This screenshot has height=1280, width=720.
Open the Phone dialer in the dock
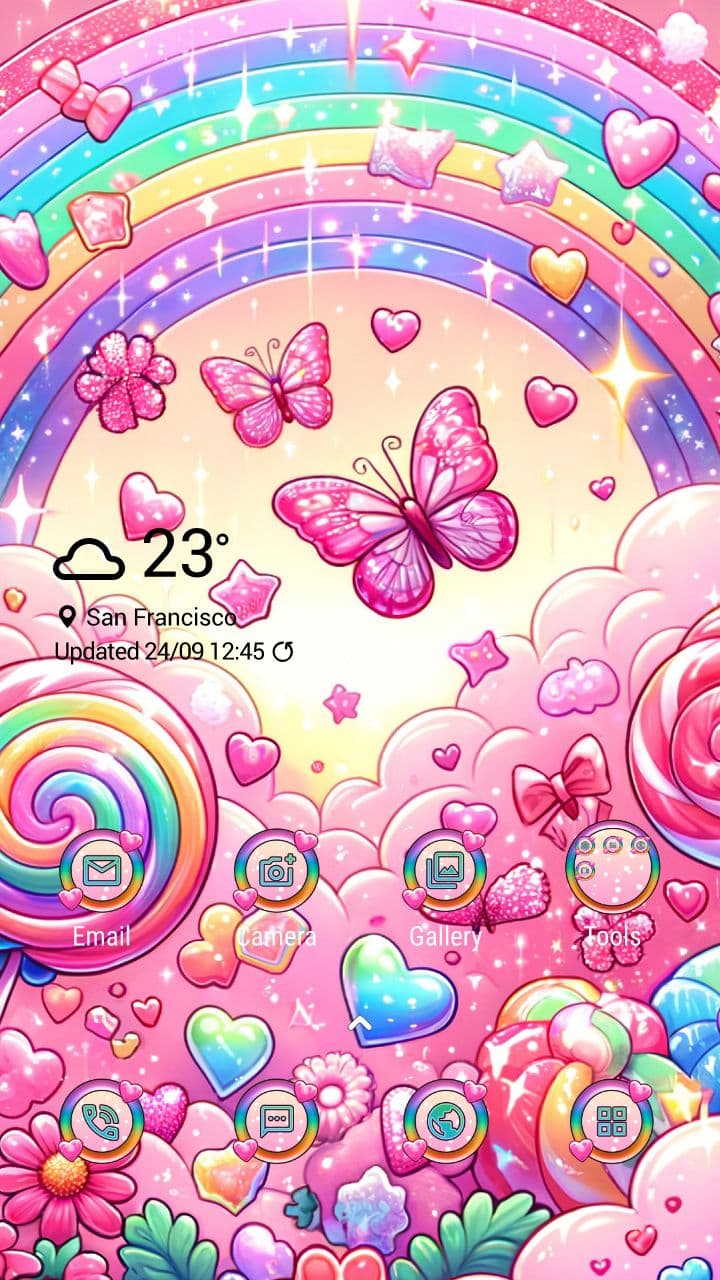point(101,1121)
